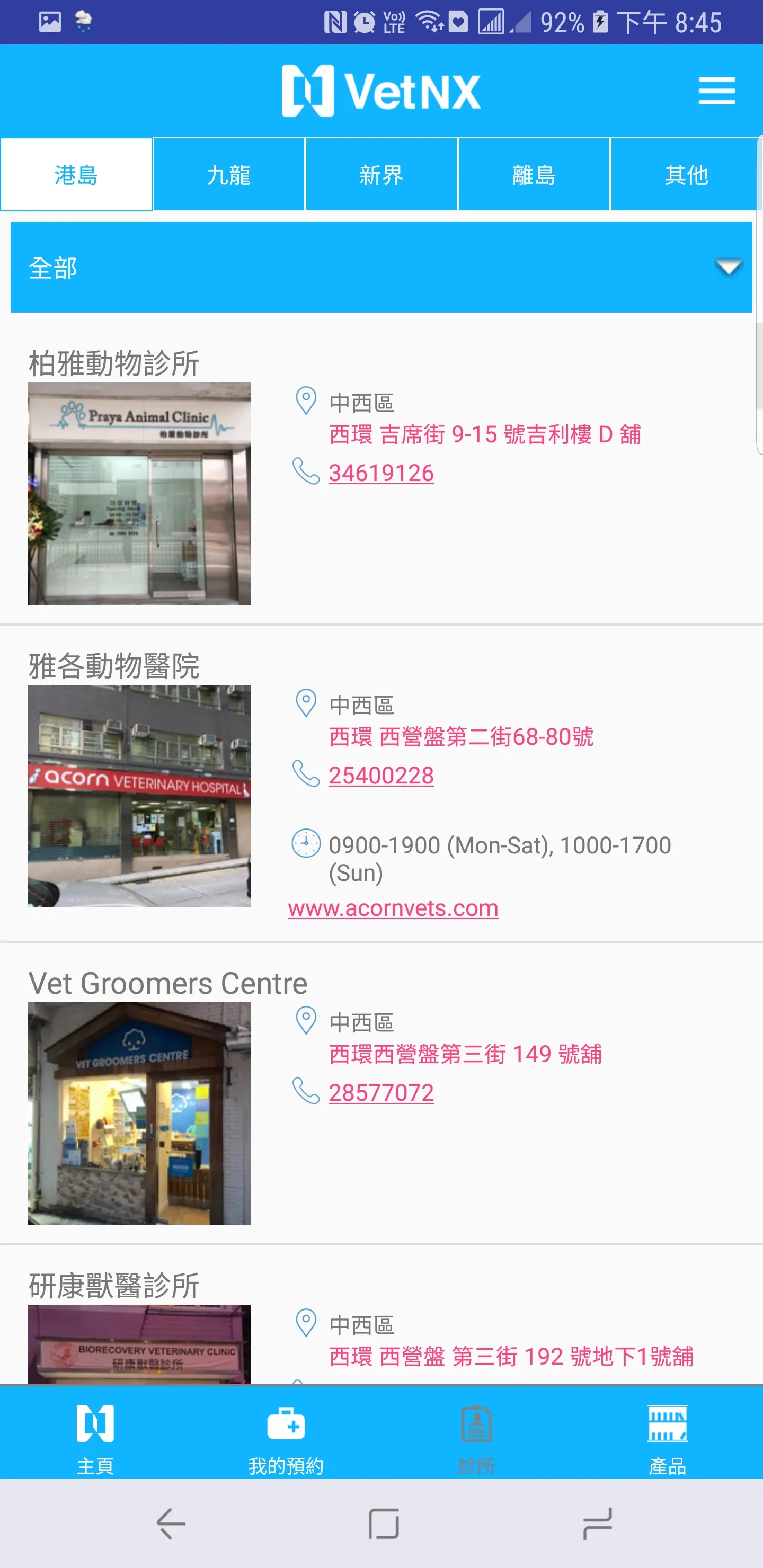This screenshot has height=1568, width=763.
Task: Show clinics under the 離島 tab
Action: pos(534,175)
